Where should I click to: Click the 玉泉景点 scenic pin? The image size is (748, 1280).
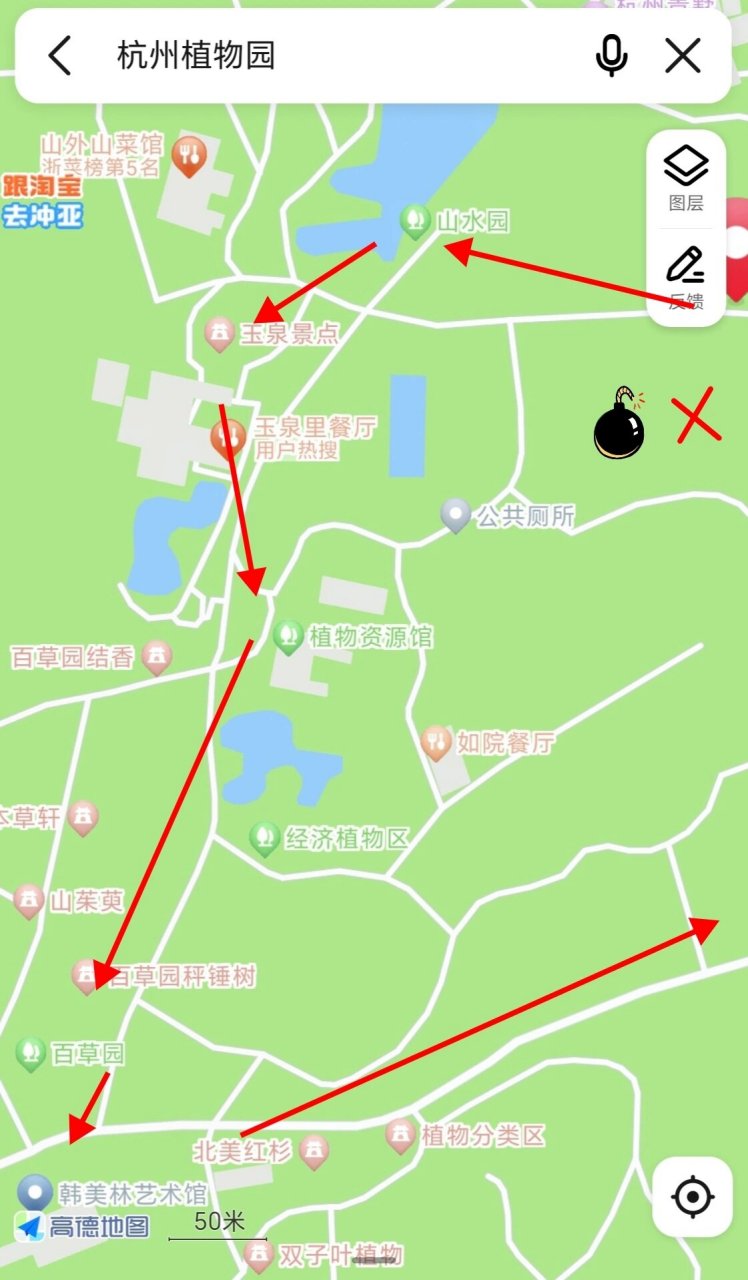[x=220, y=331]
